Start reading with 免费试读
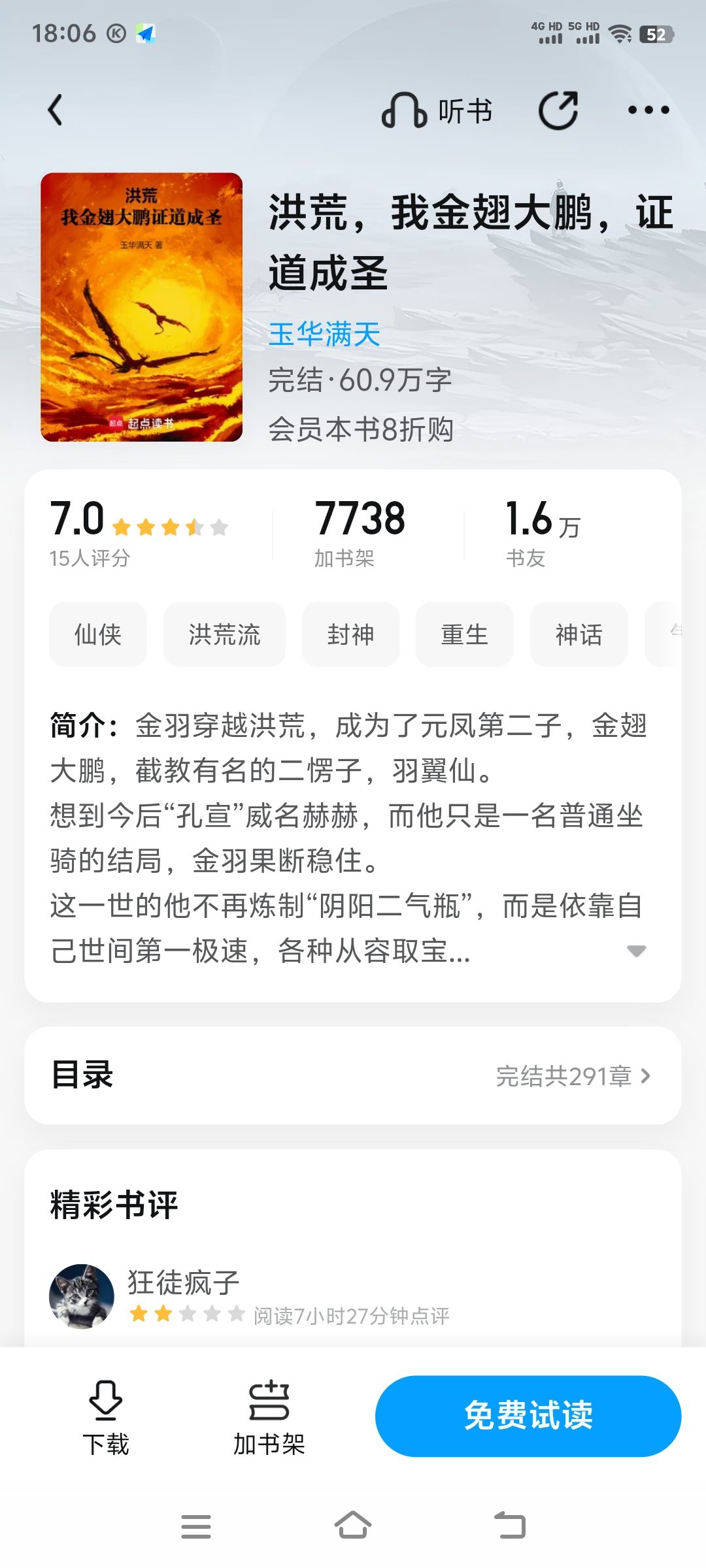 pyautogui.click(x=528, y=1416)
